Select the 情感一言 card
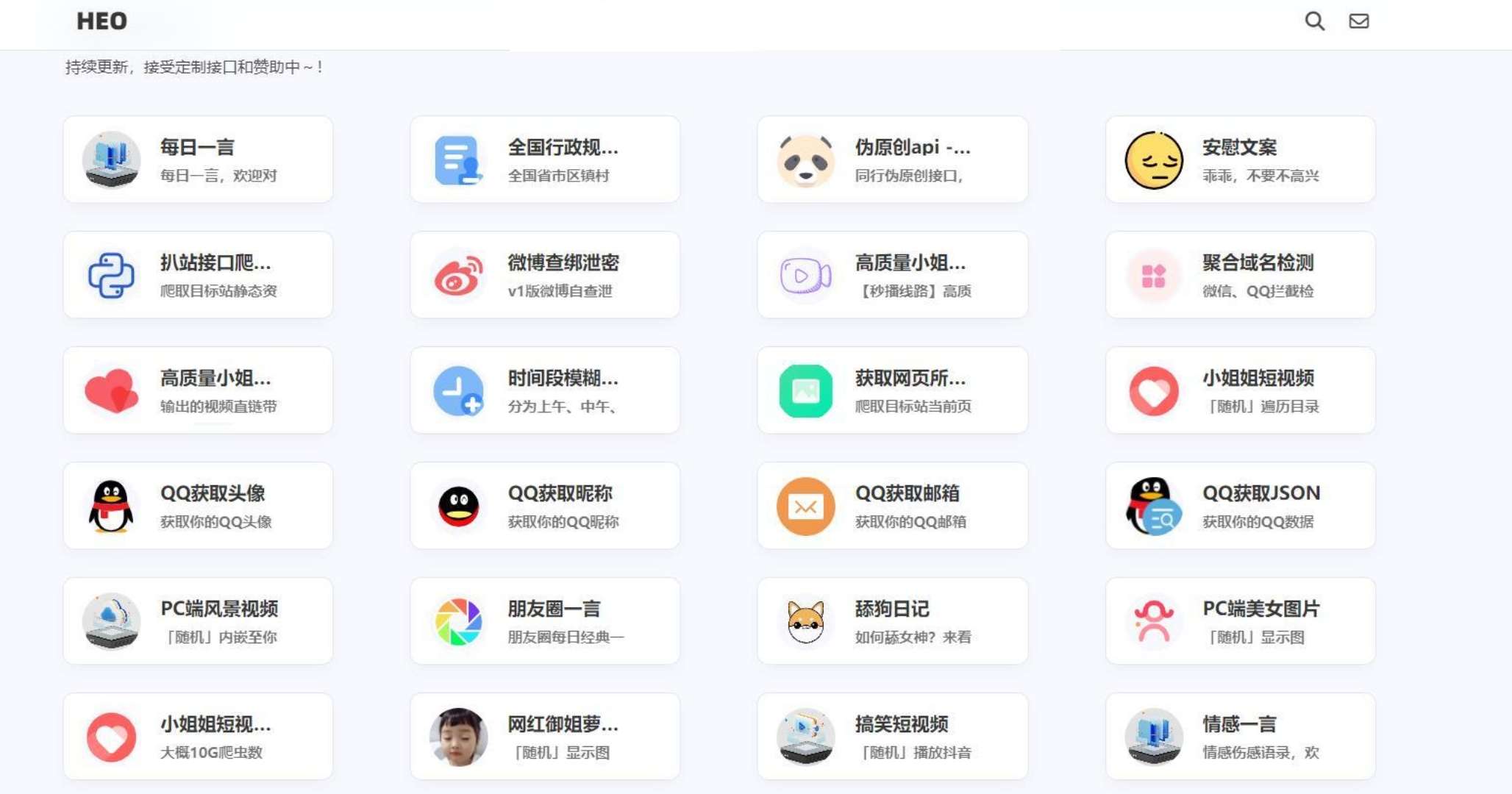The height and width of the screenshot is (794, 1512). pos(1240,737)
